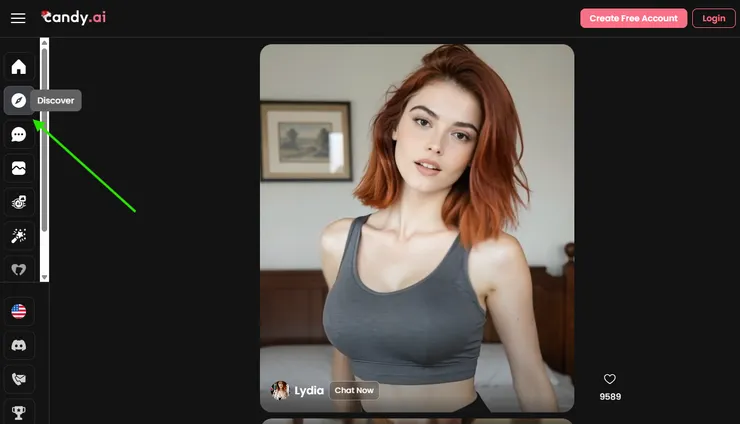
Task: Go to the Home sidebar icon
Action: coord(18,67)
